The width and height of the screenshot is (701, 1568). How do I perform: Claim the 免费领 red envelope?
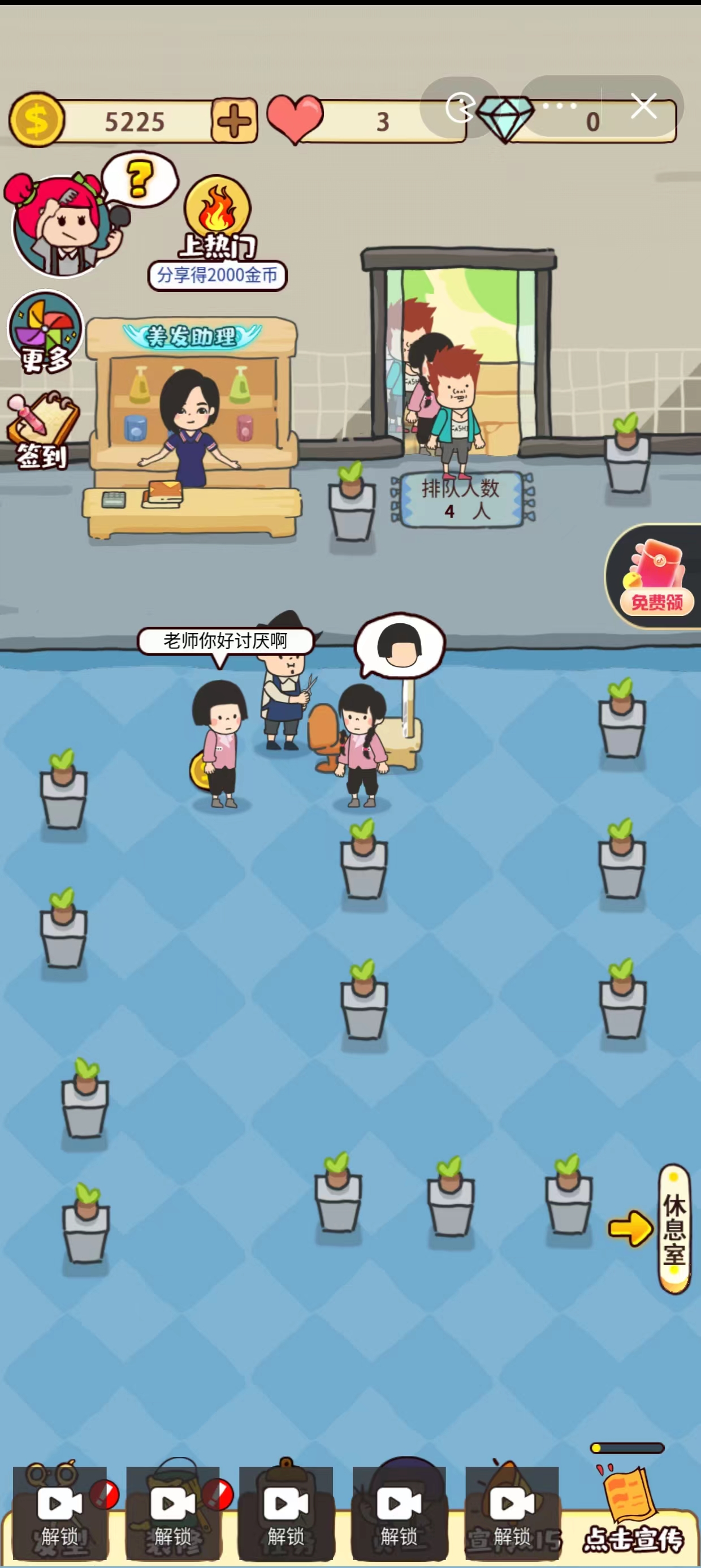tap(656, 576)
